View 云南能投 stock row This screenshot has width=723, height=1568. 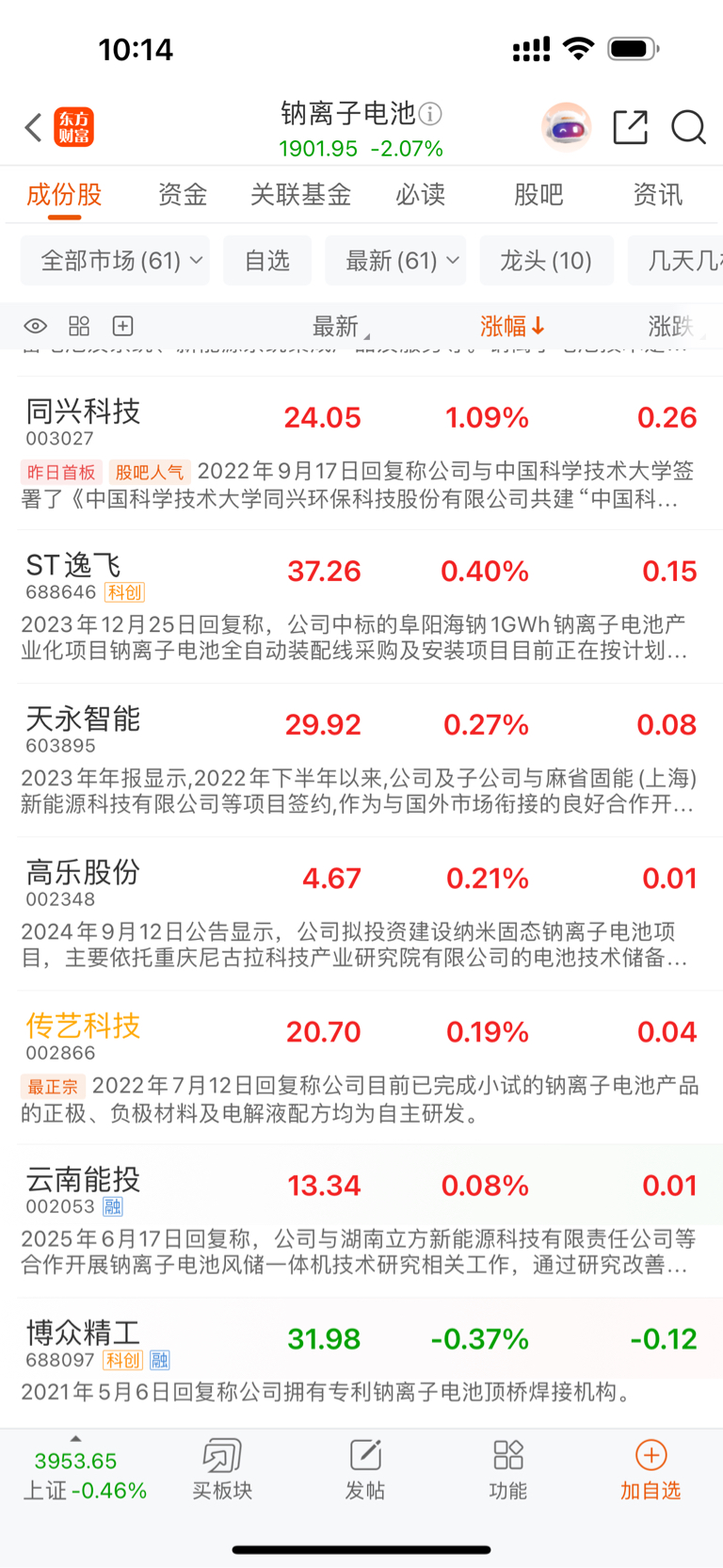click(x=83, y=1187)
